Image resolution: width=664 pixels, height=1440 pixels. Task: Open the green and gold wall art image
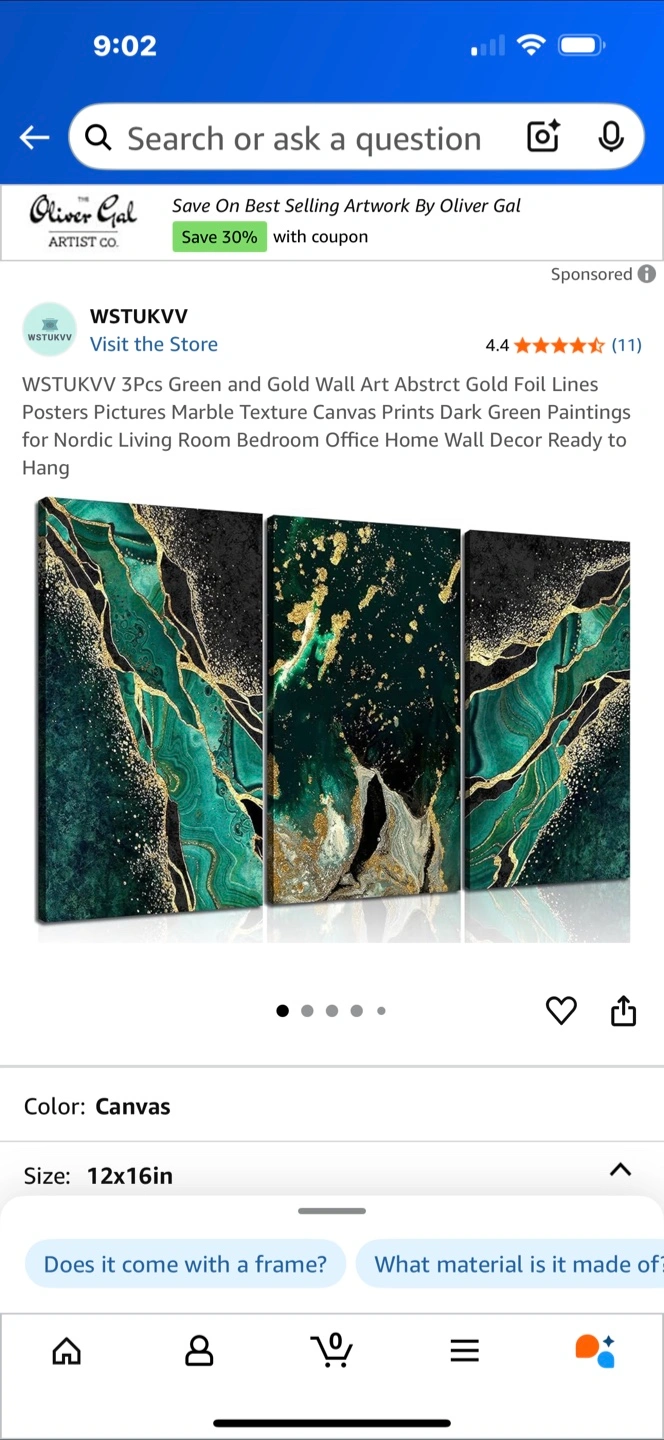pyautogui.click(x=333, y=718)
